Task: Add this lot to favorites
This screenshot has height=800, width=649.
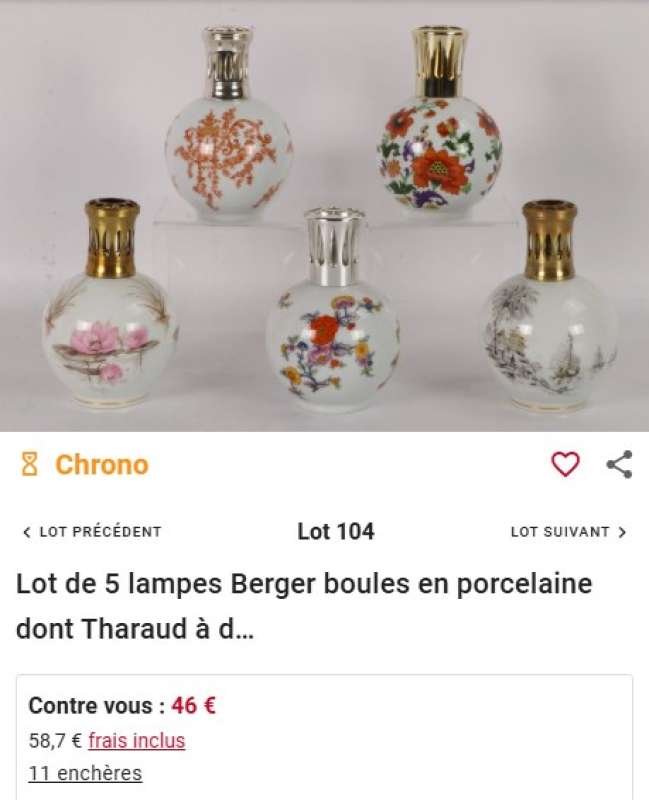Action: point(565,464)
